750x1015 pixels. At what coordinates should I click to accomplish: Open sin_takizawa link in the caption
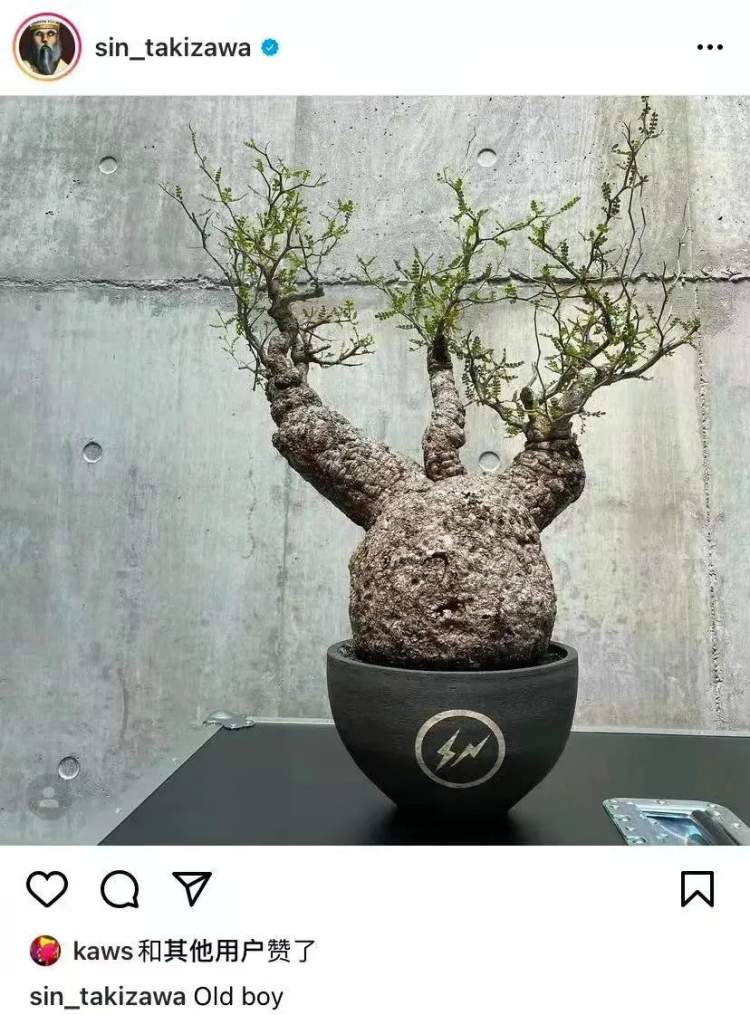click(x=107, y=996)
